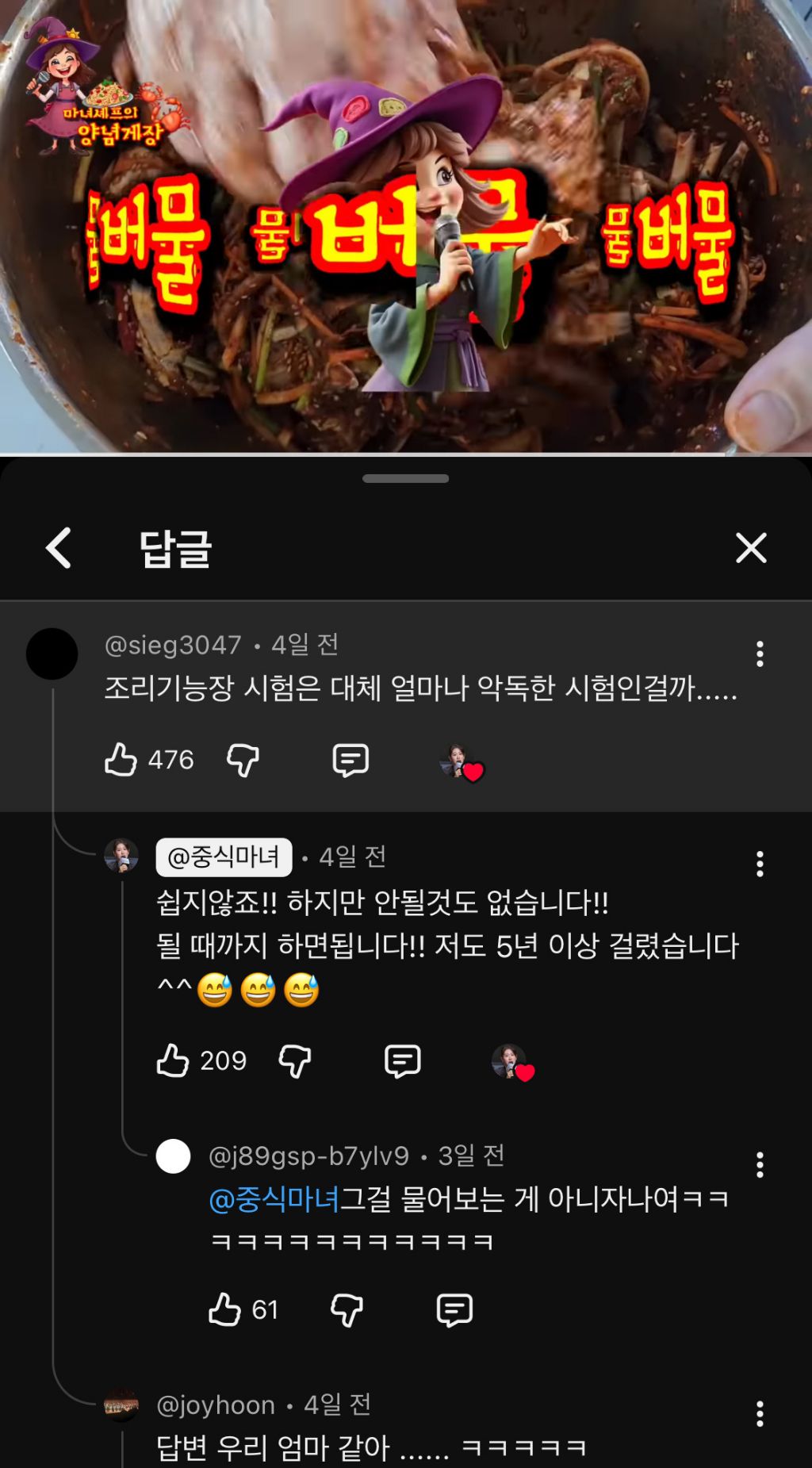Open options menu for @j89gsp-b7ylv9 reply
The image size is (812, 1468).
(x=760, y=1164)
